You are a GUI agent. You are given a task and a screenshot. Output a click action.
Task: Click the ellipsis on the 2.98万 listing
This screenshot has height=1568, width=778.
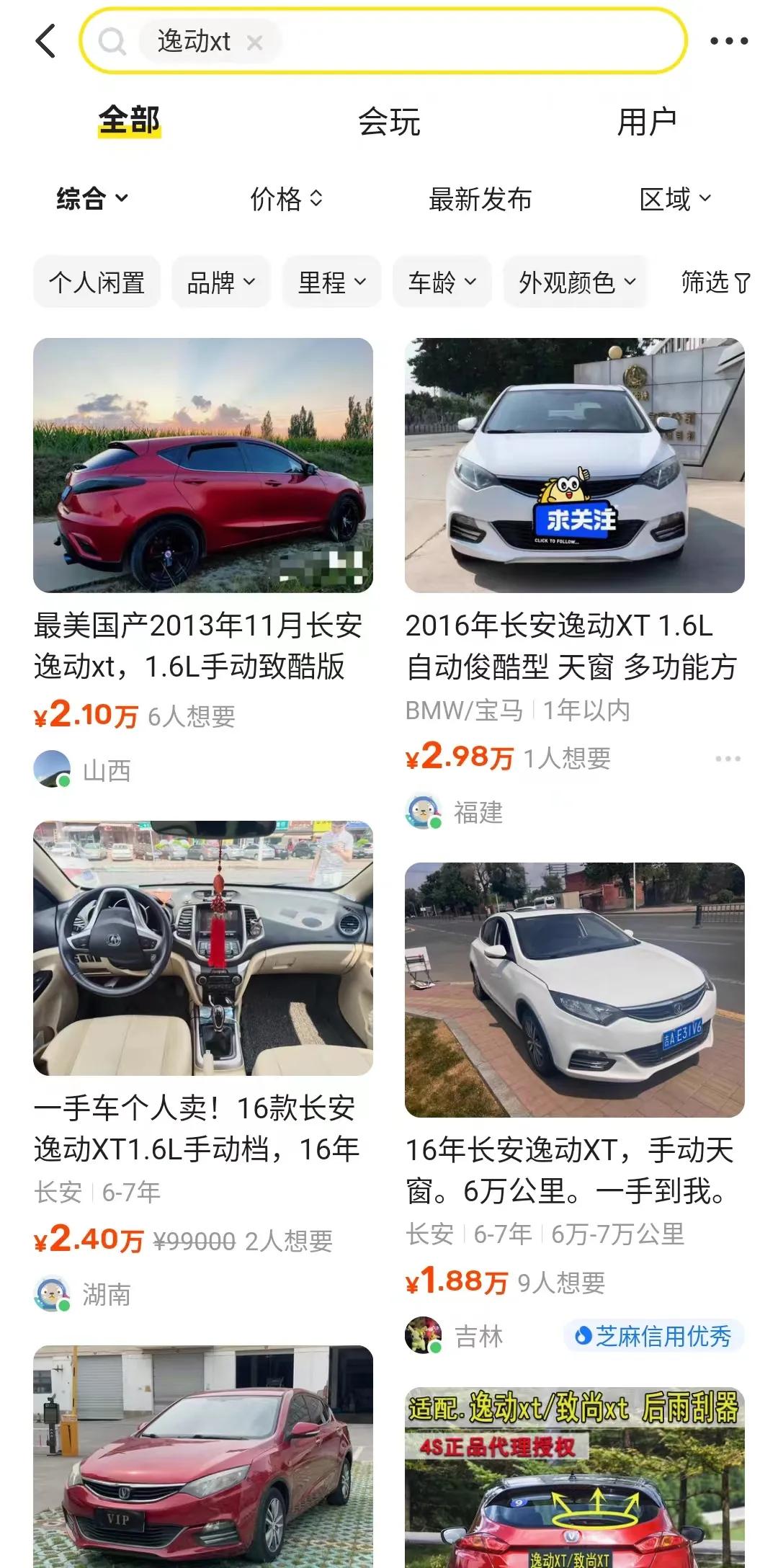[728, 758]
